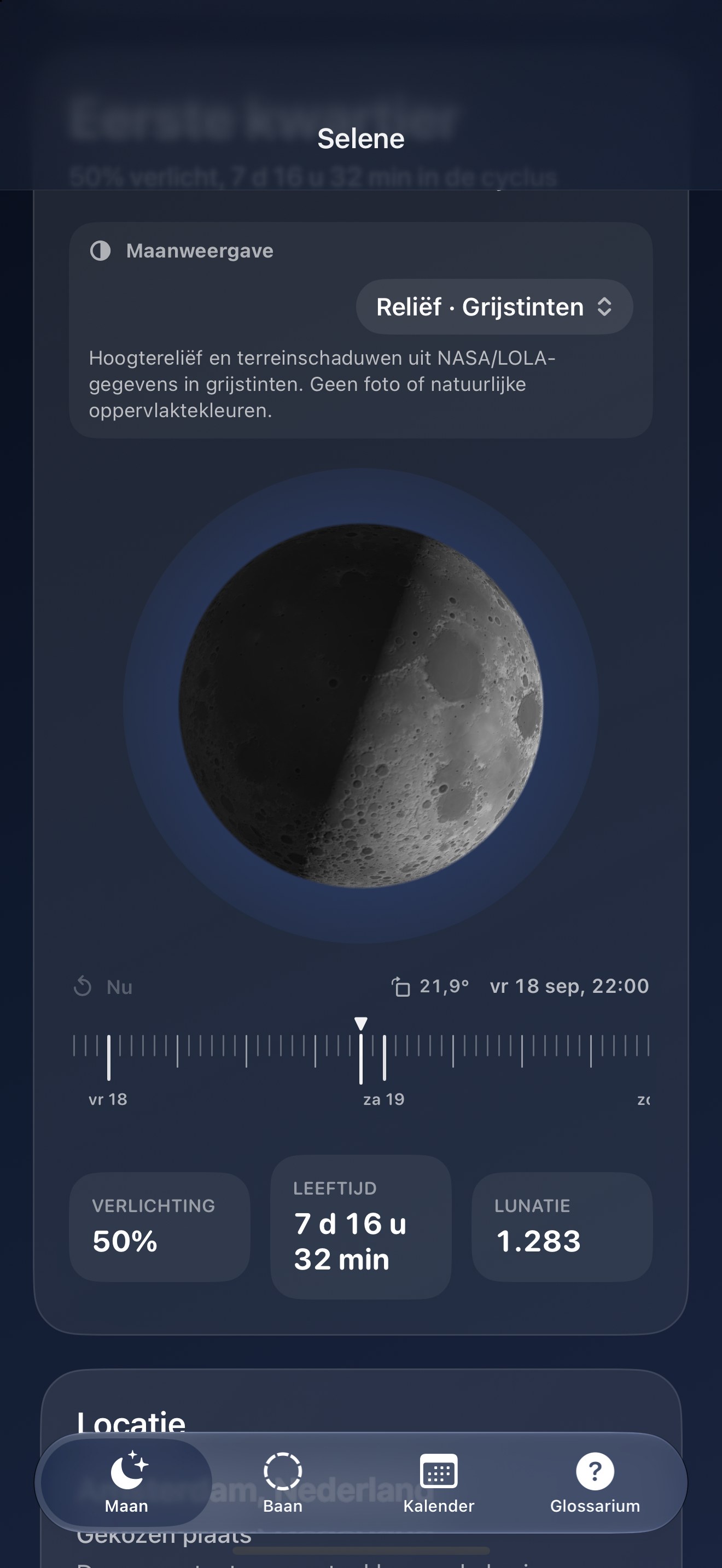Switch to the Maan tab
Viewport: 722px width, 1568px height.
(x=127, y=1483)
